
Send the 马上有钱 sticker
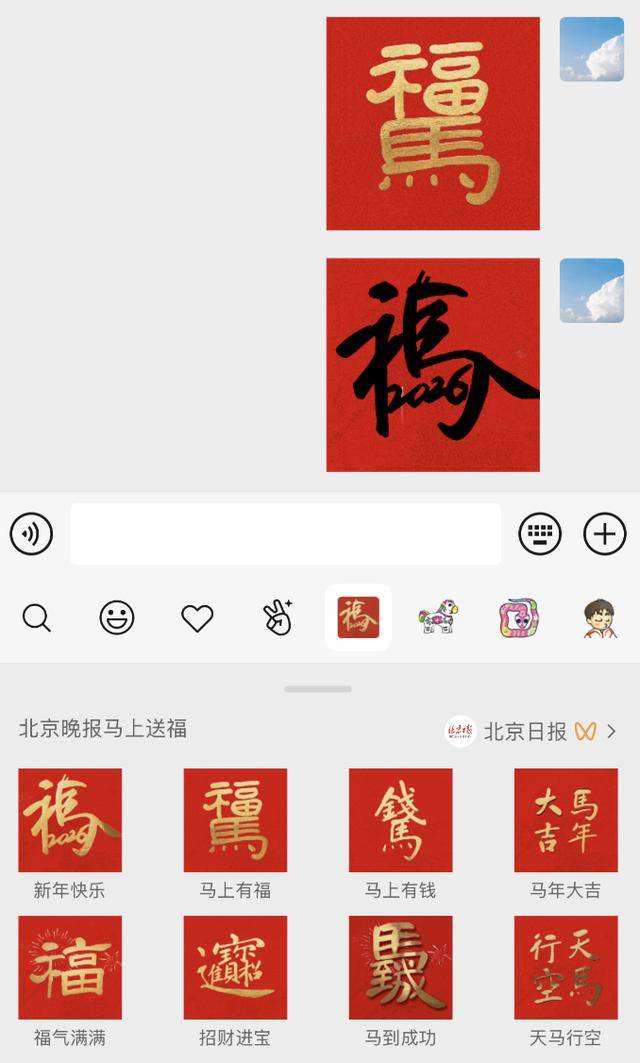pyautogui.click(x=400, y=820)
